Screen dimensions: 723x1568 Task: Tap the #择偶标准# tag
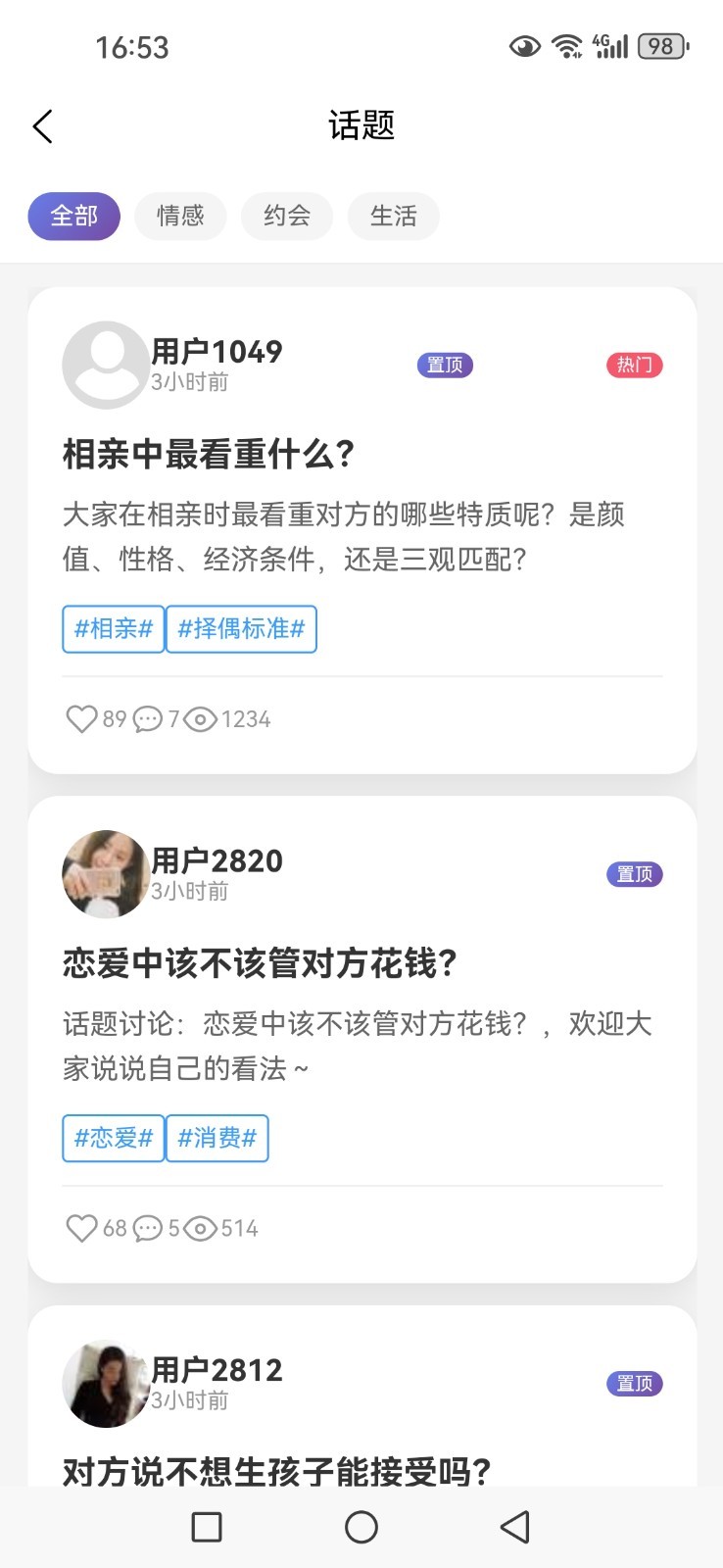[241, 628]
